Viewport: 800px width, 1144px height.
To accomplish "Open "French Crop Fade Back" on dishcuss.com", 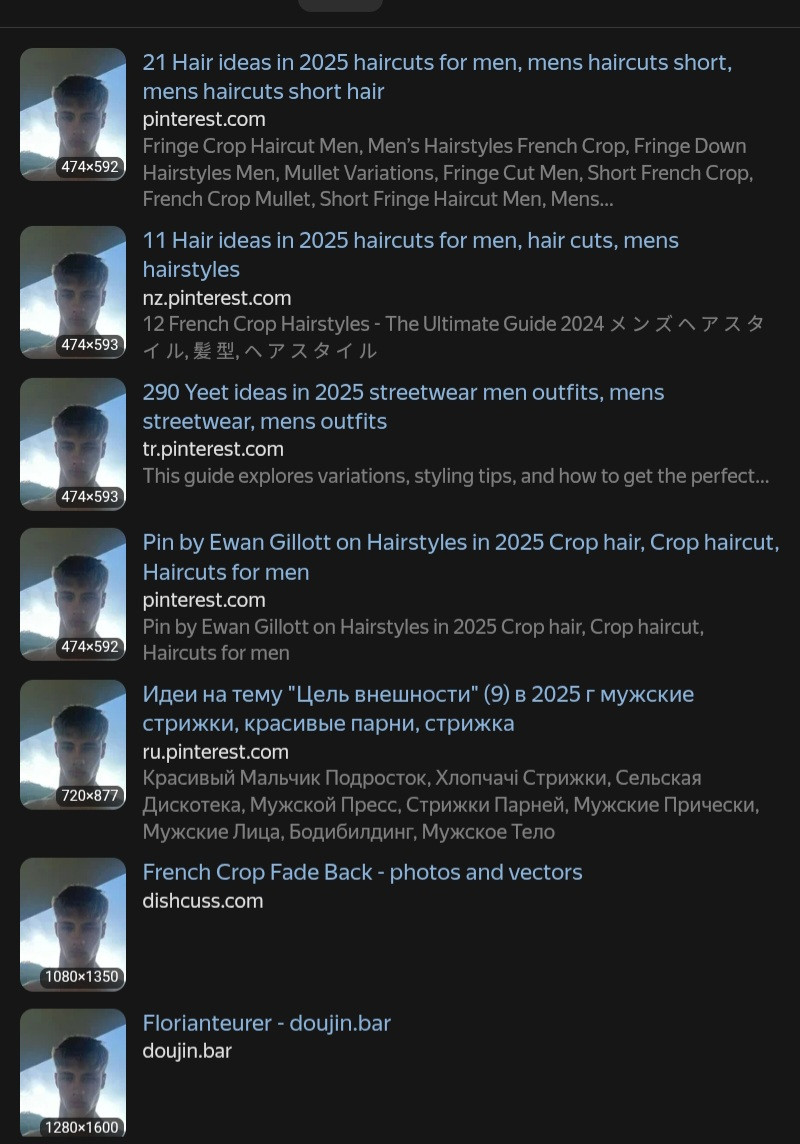I will [362, 872].
